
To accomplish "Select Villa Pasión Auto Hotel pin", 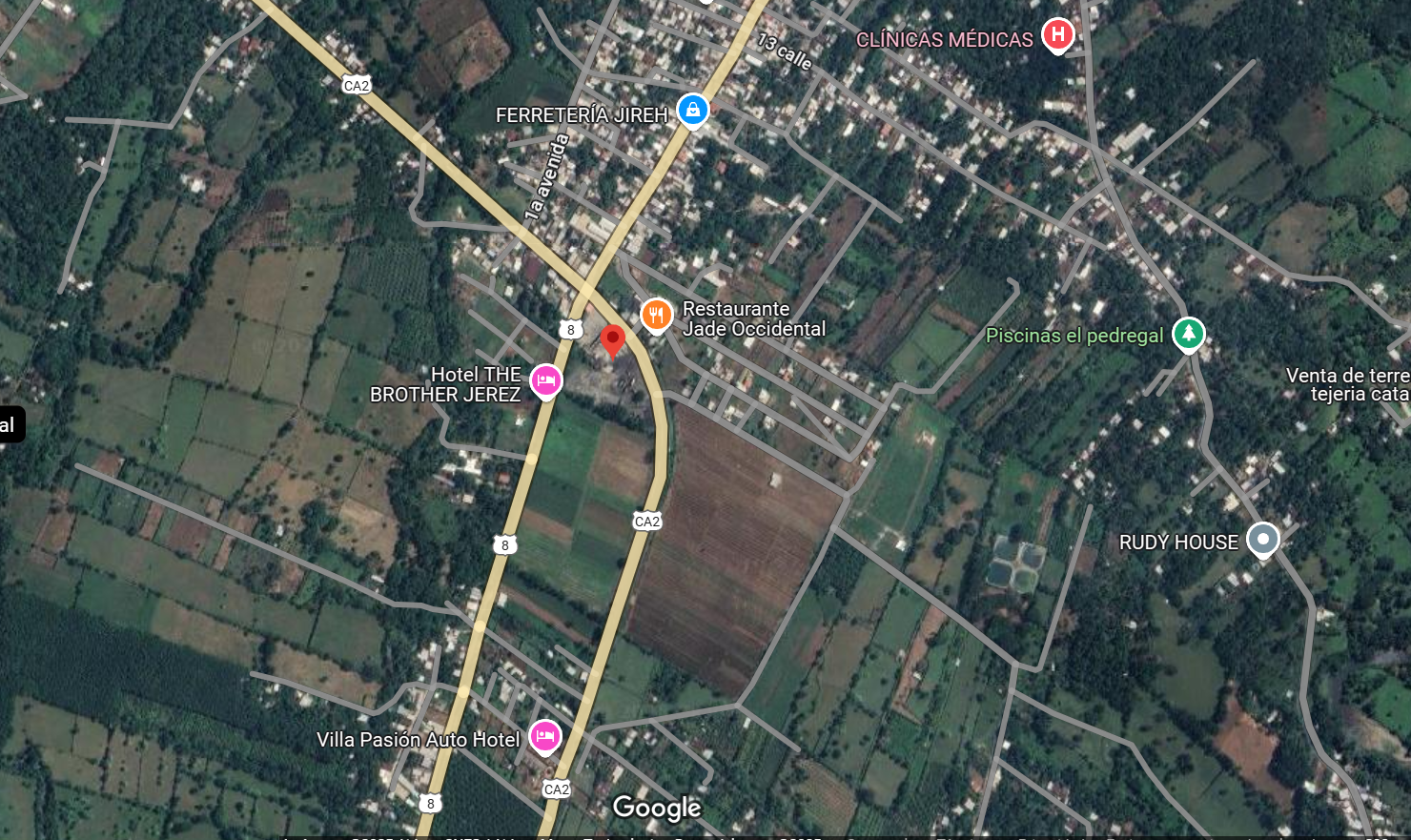I will click(x=544, y=735).
